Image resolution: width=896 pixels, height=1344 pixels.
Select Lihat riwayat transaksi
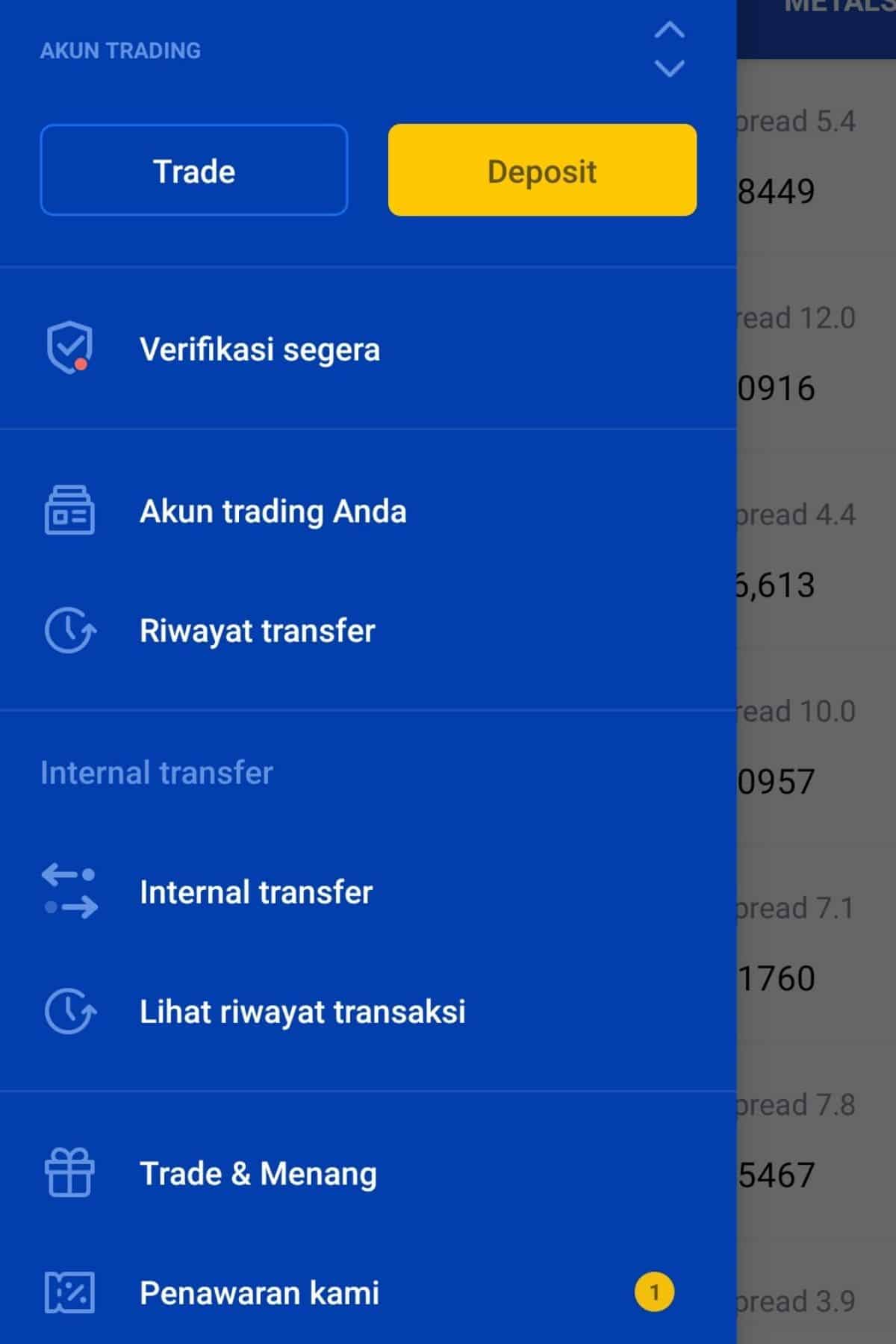(x=302, y=1012)
